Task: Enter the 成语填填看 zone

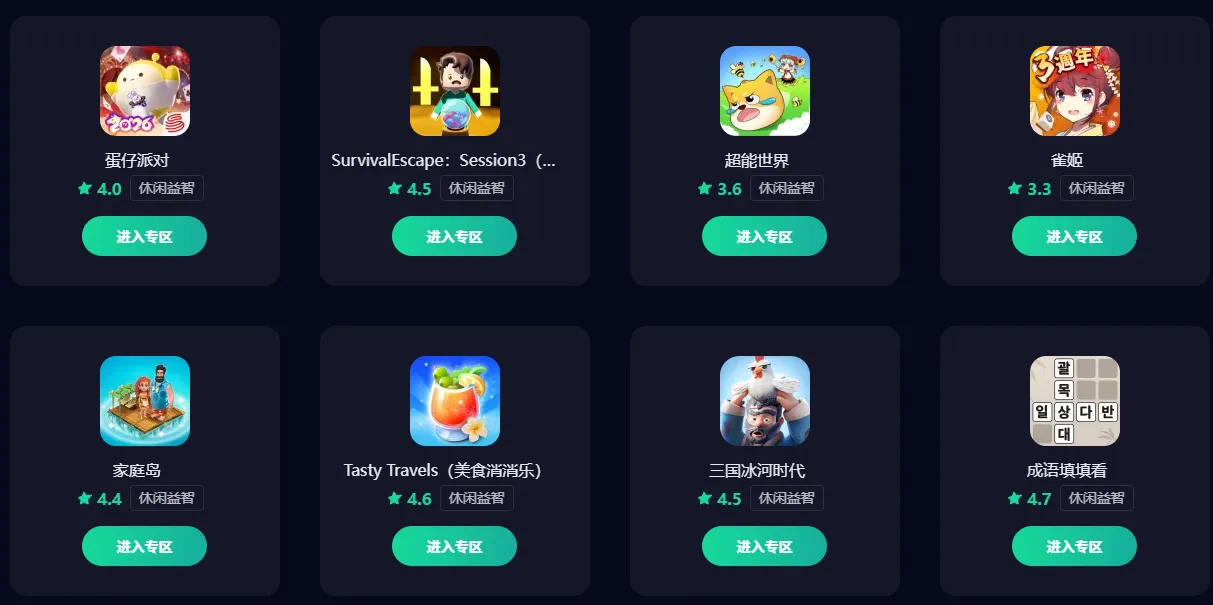Action: pyautogui.click(x=1074, y=546)
